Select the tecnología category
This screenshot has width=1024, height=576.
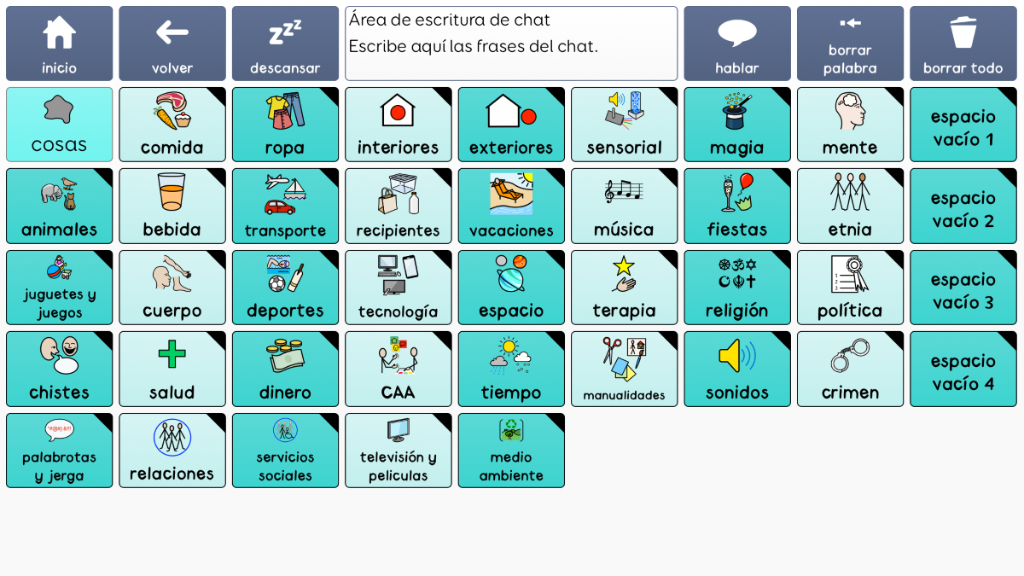(398, 287)
